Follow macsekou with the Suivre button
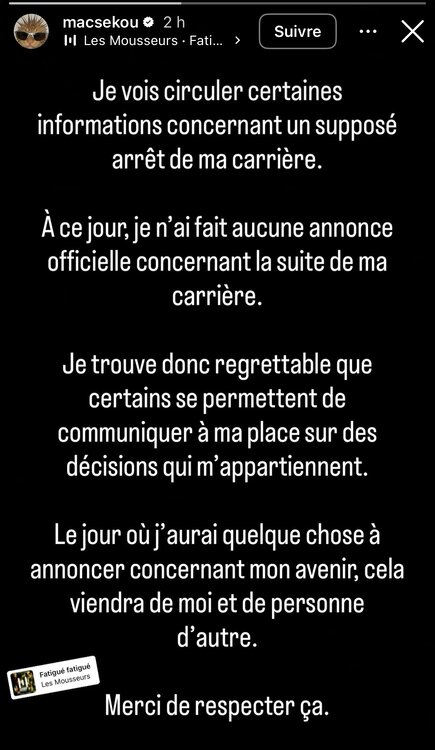435x750 pixels. pyautogui.click(x=298, y=32)
